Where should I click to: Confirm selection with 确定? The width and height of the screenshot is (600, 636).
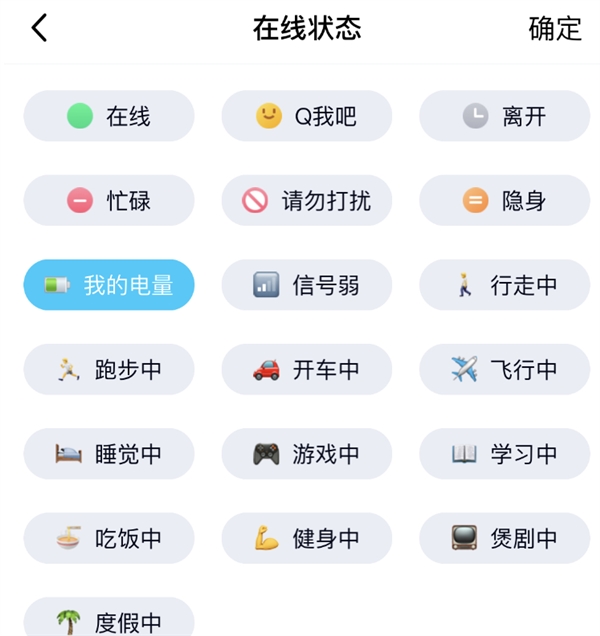tap(555, 28)
